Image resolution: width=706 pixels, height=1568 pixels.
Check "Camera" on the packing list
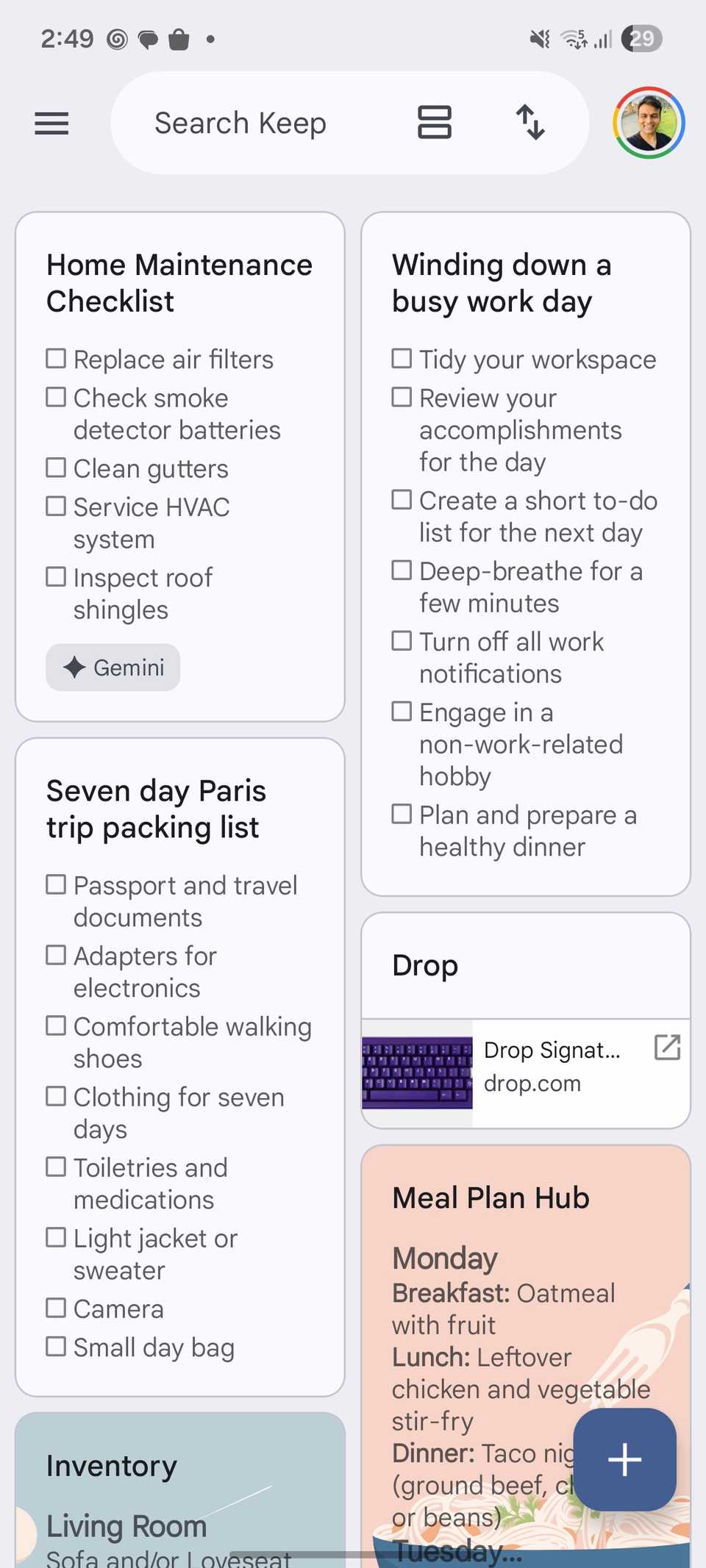pos(56,1307)
